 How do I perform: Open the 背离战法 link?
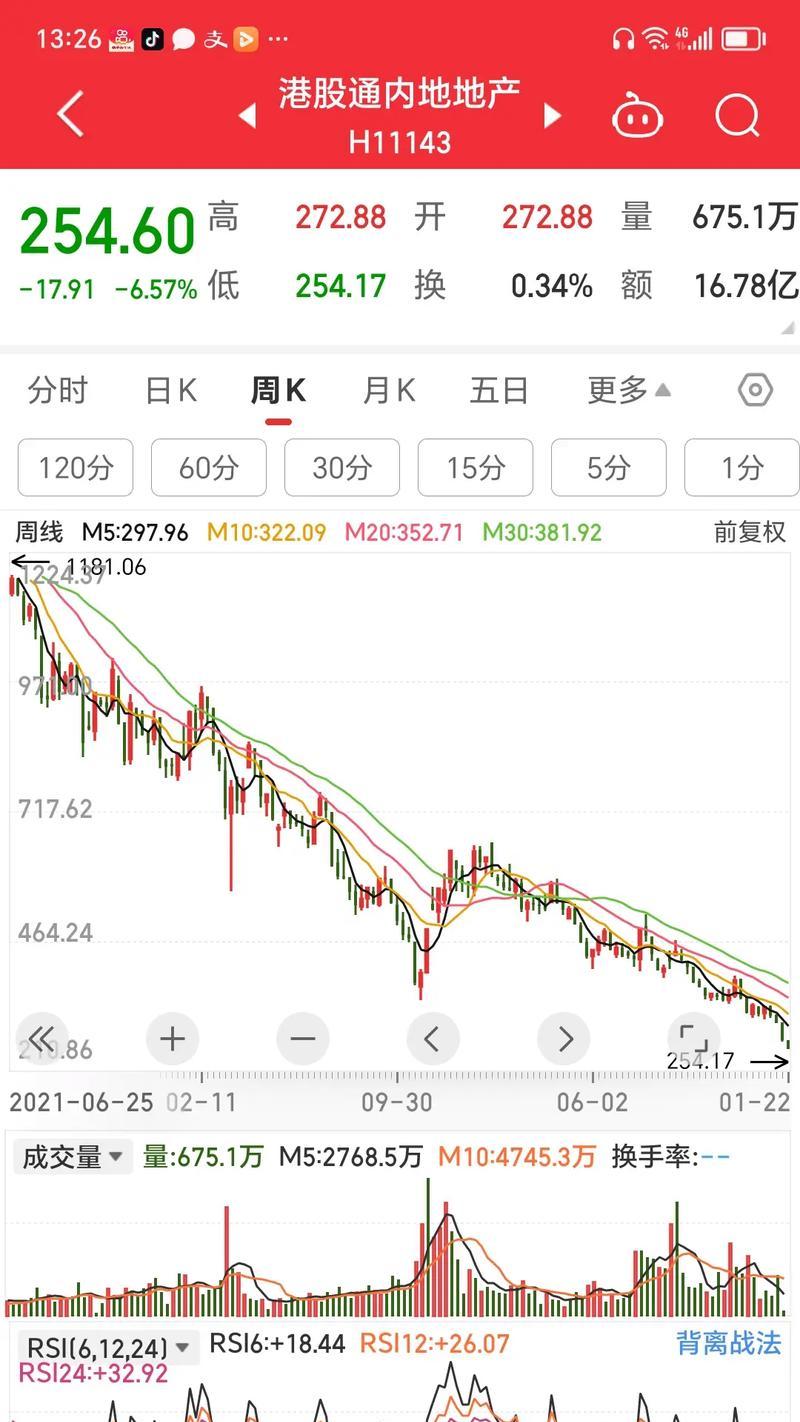pos(728,1343)
